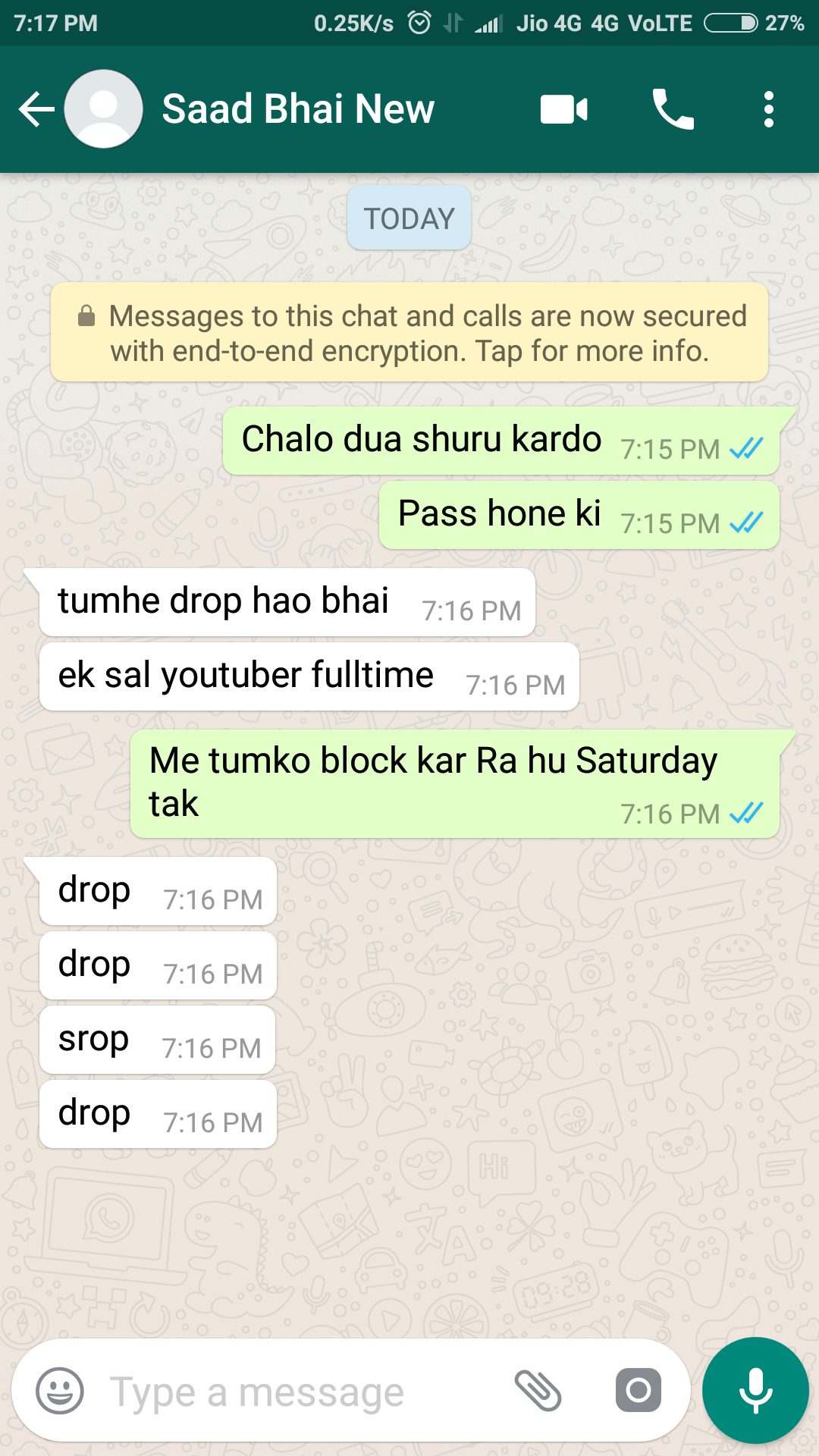Start a video call with Saad Bhai New
Screen dimensions: 819x1456
[563, 109]
